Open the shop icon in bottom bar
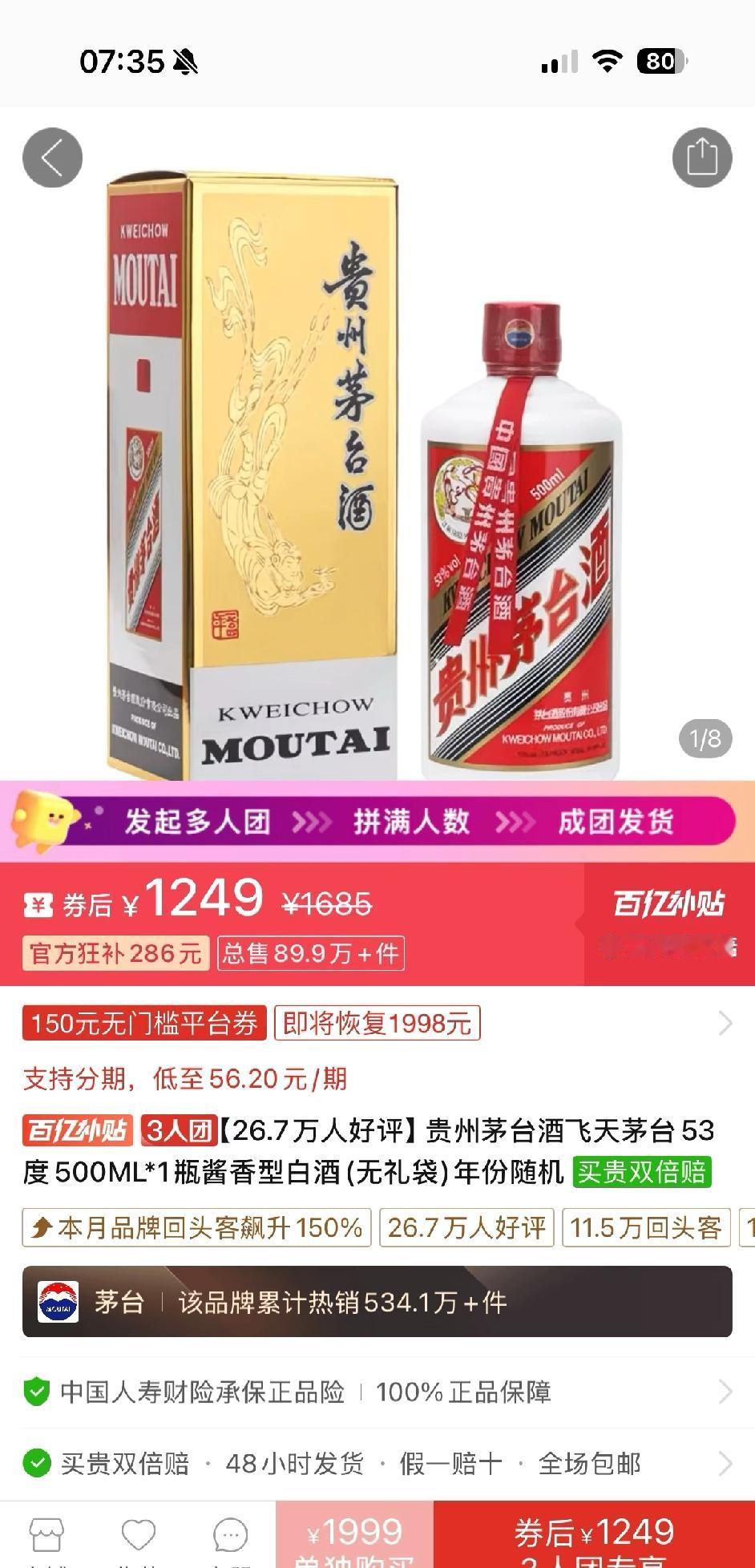Image resolution: width=755 pixels, height=1568 pixels. click(46, 1531)
